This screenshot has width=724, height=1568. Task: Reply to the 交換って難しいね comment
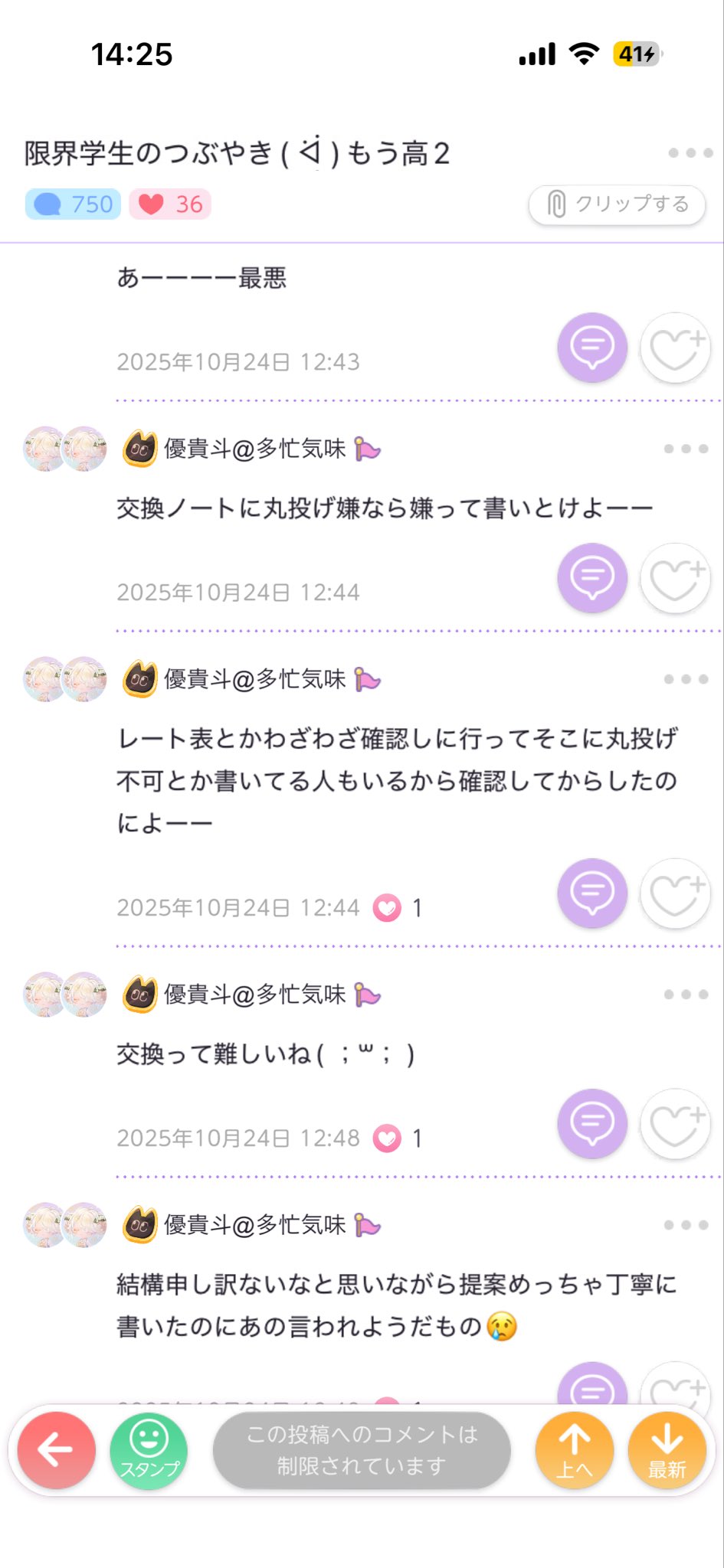pos(592,1124)
